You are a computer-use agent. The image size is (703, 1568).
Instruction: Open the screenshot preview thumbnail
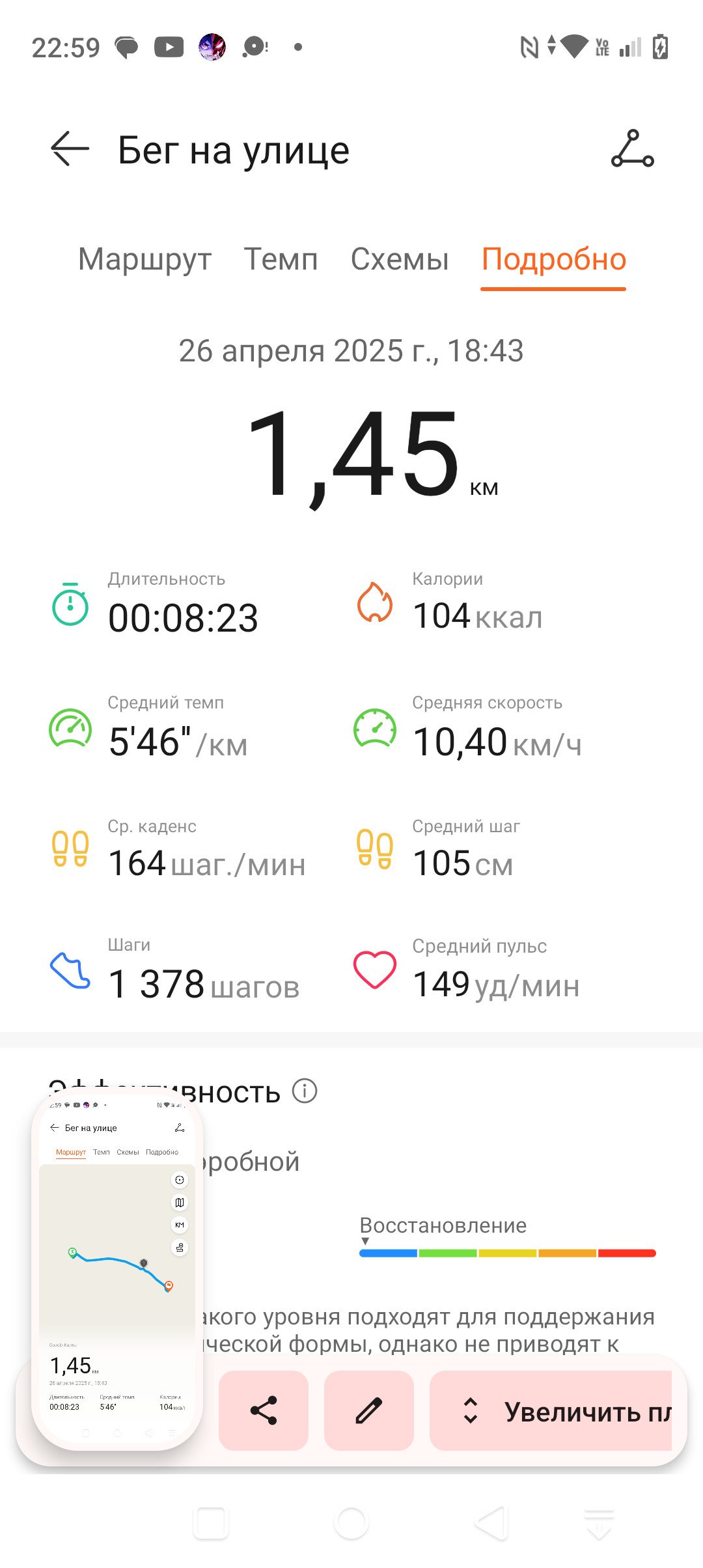point(117,1270)
